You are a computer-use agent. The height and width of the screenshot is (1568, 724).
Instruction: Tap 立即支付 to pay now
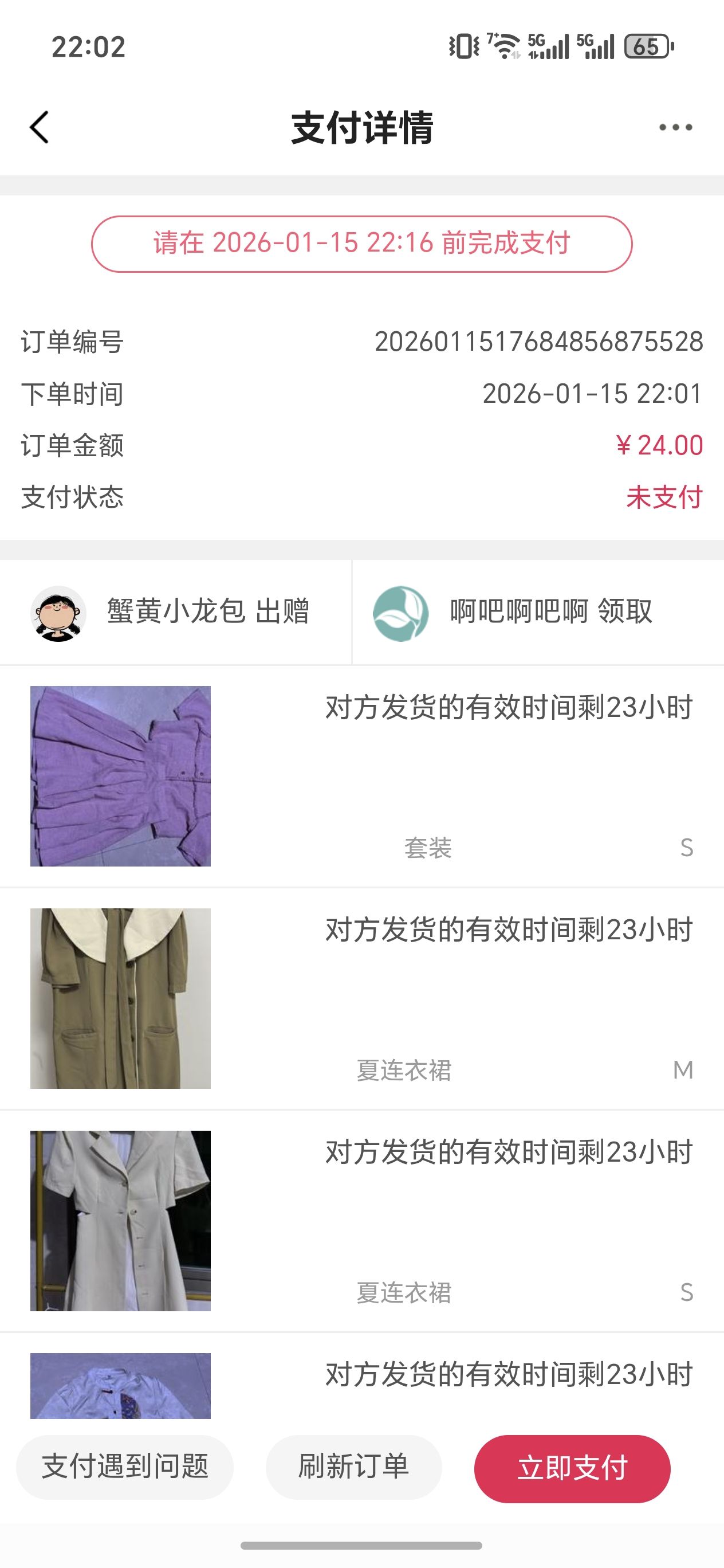572,1468
